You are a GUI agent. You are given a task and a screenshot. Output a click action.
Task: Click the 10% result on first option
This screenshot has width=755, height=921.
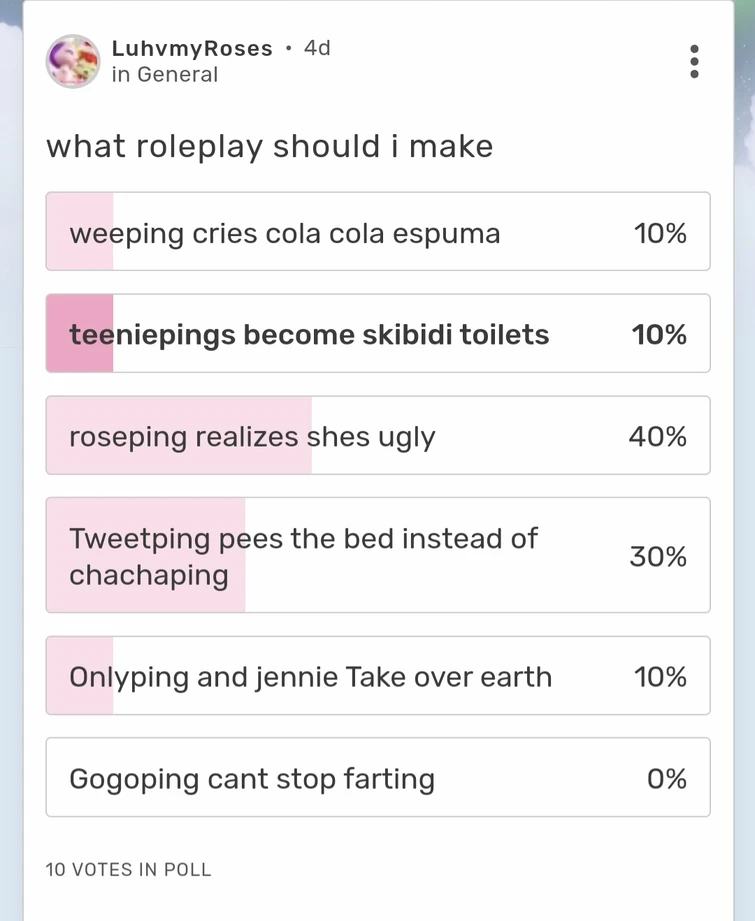pos(662,232)
